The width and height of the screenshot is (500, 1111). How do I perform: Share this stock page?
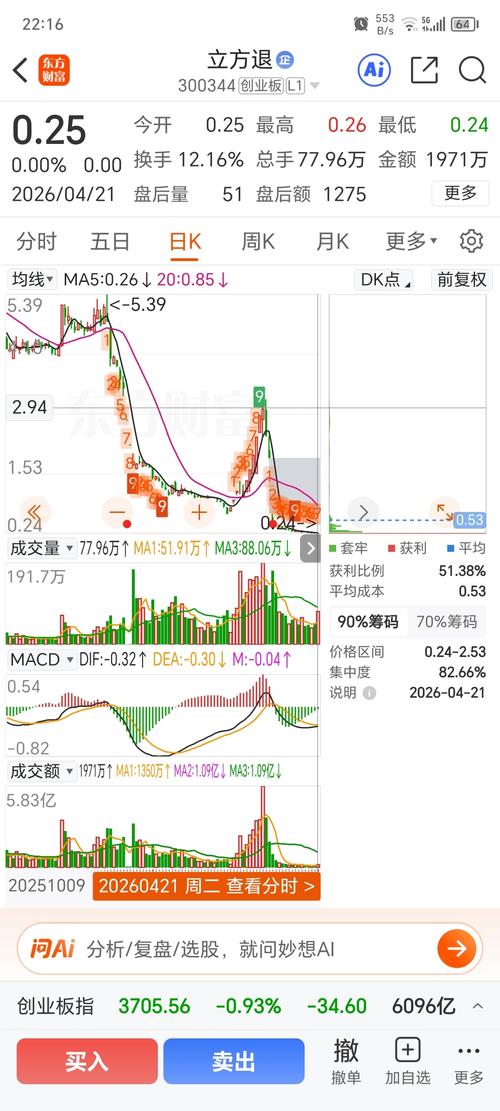424,69
